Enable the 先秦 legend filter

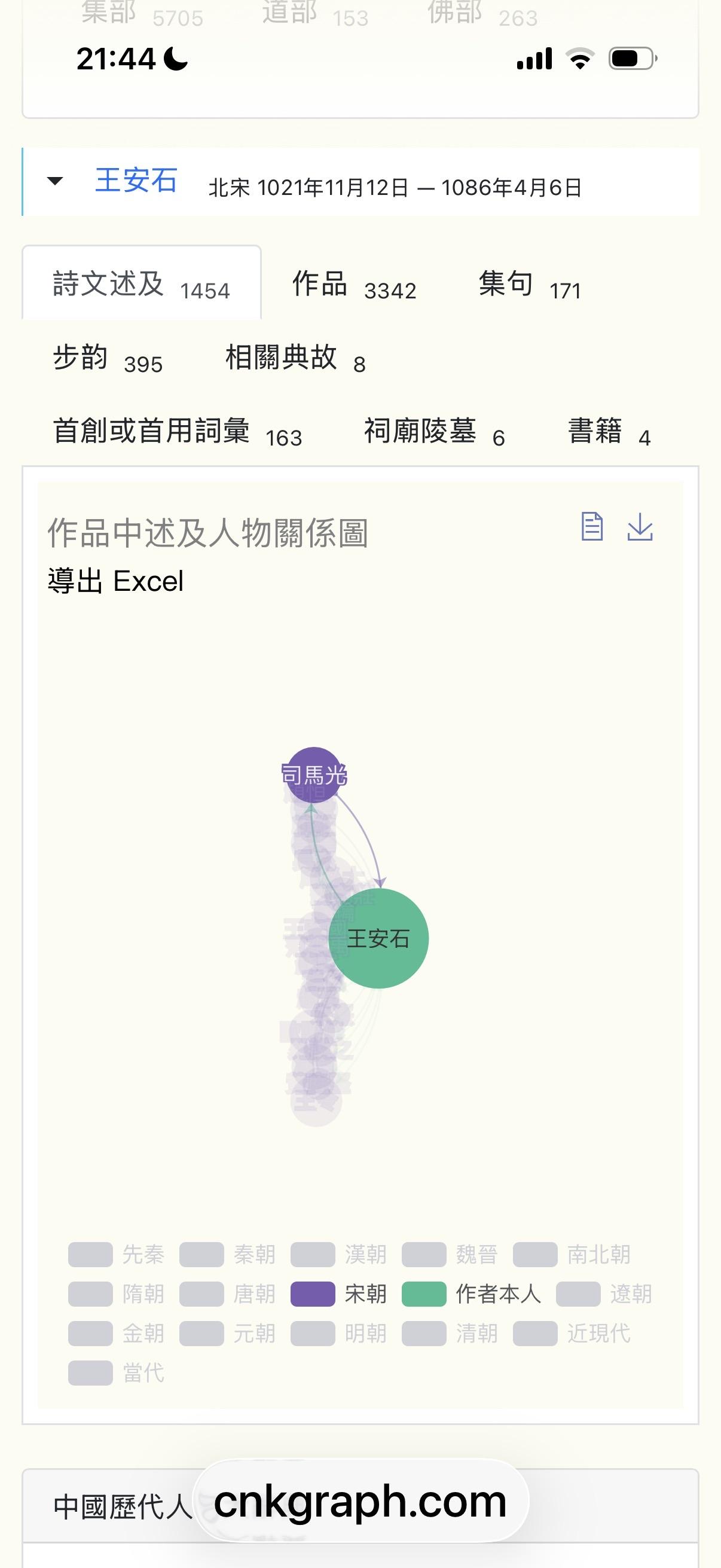click(x=115, y=1255)
